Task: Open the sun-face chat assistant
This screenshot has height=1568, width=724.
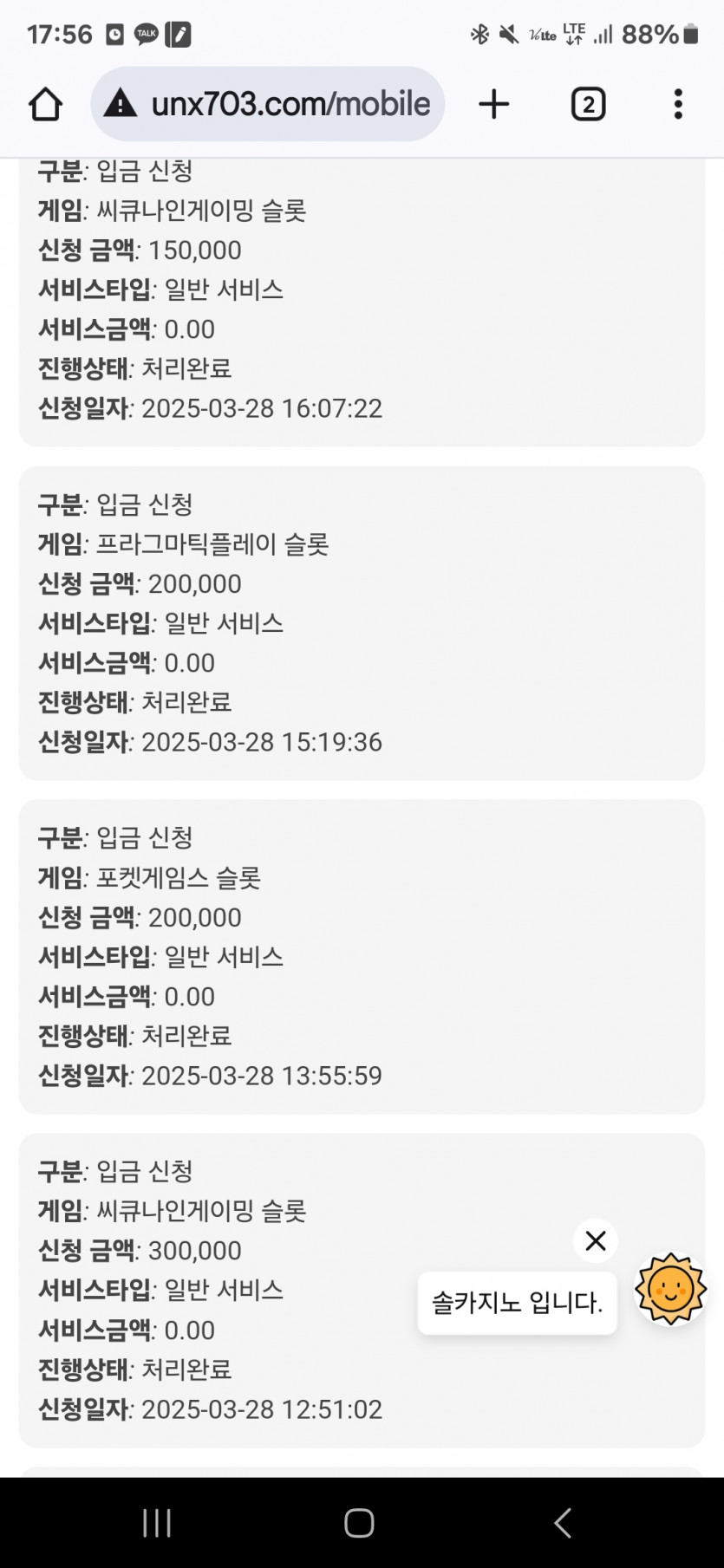Action: coord(670,1289)
